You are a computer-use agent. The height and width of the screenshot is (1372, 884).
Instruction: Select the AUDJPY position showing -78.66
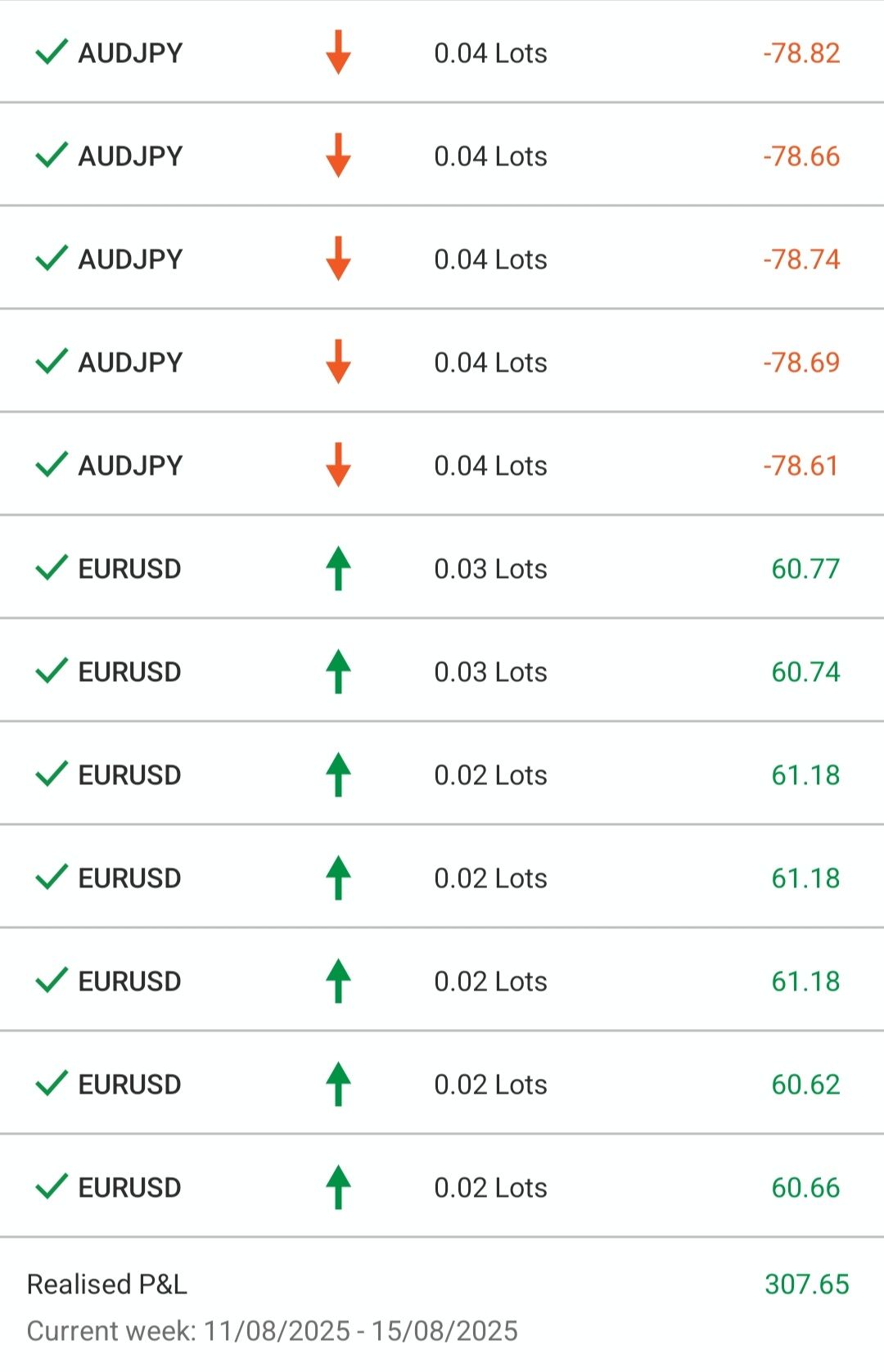point(442,156)
